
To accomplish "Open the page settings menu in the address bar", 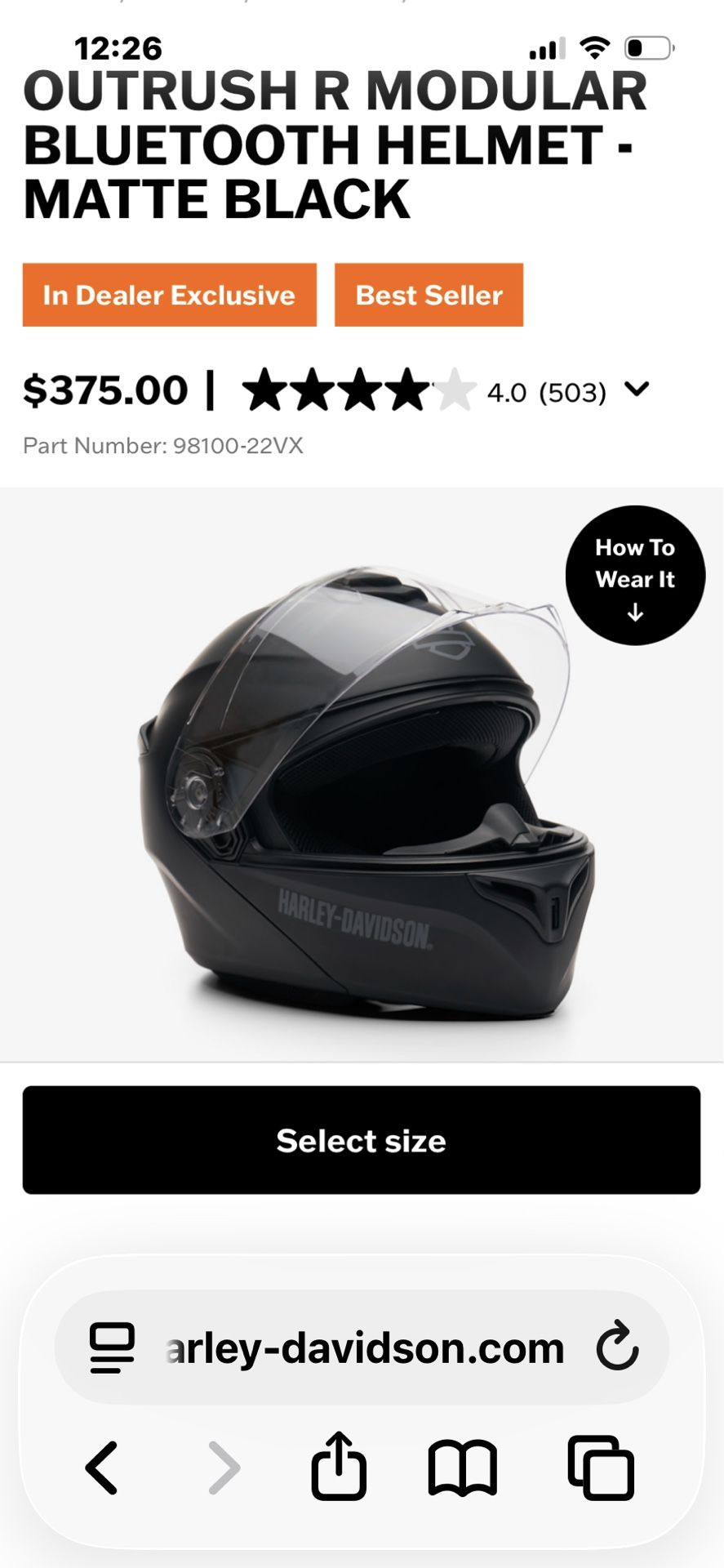I will coord(112,1347).
